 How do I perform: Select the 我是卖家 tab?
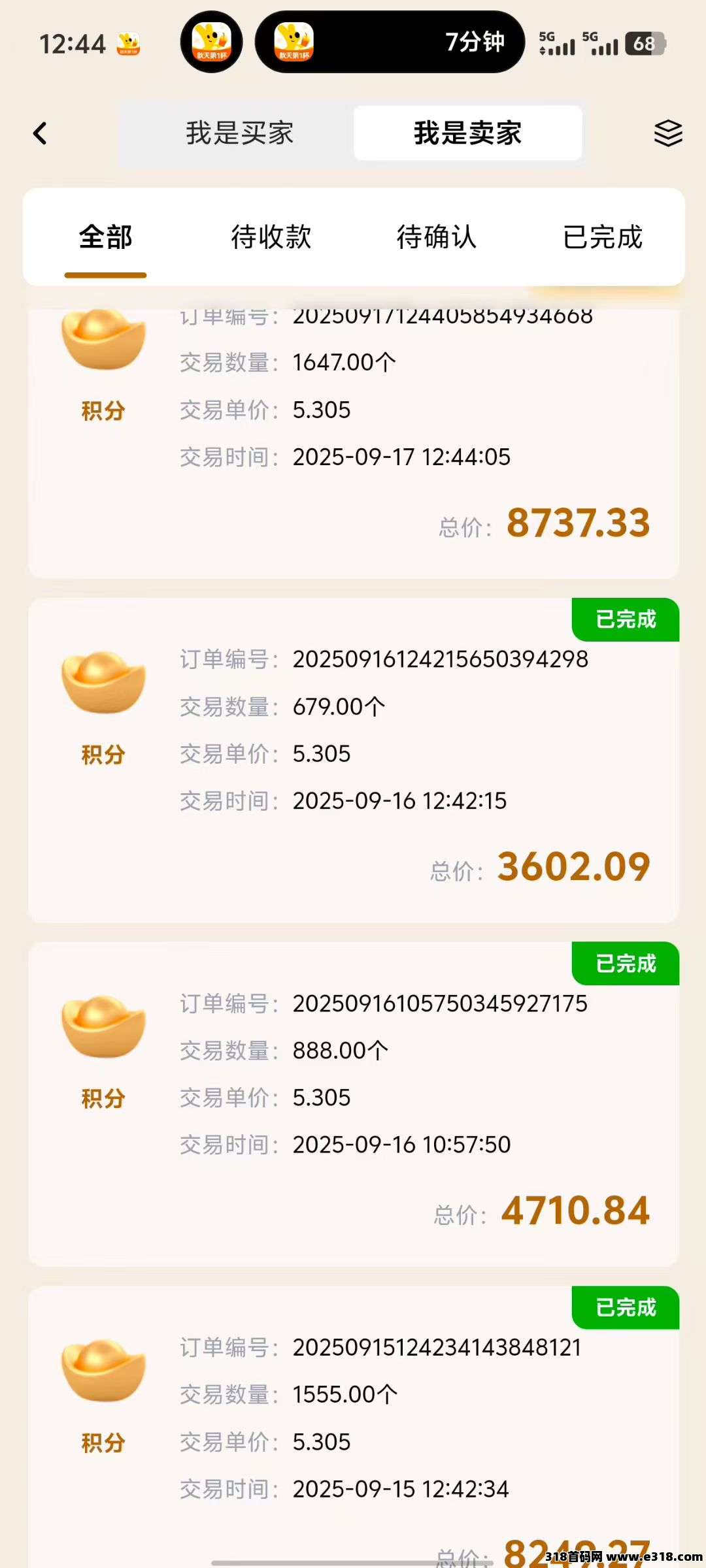[467, 133]
